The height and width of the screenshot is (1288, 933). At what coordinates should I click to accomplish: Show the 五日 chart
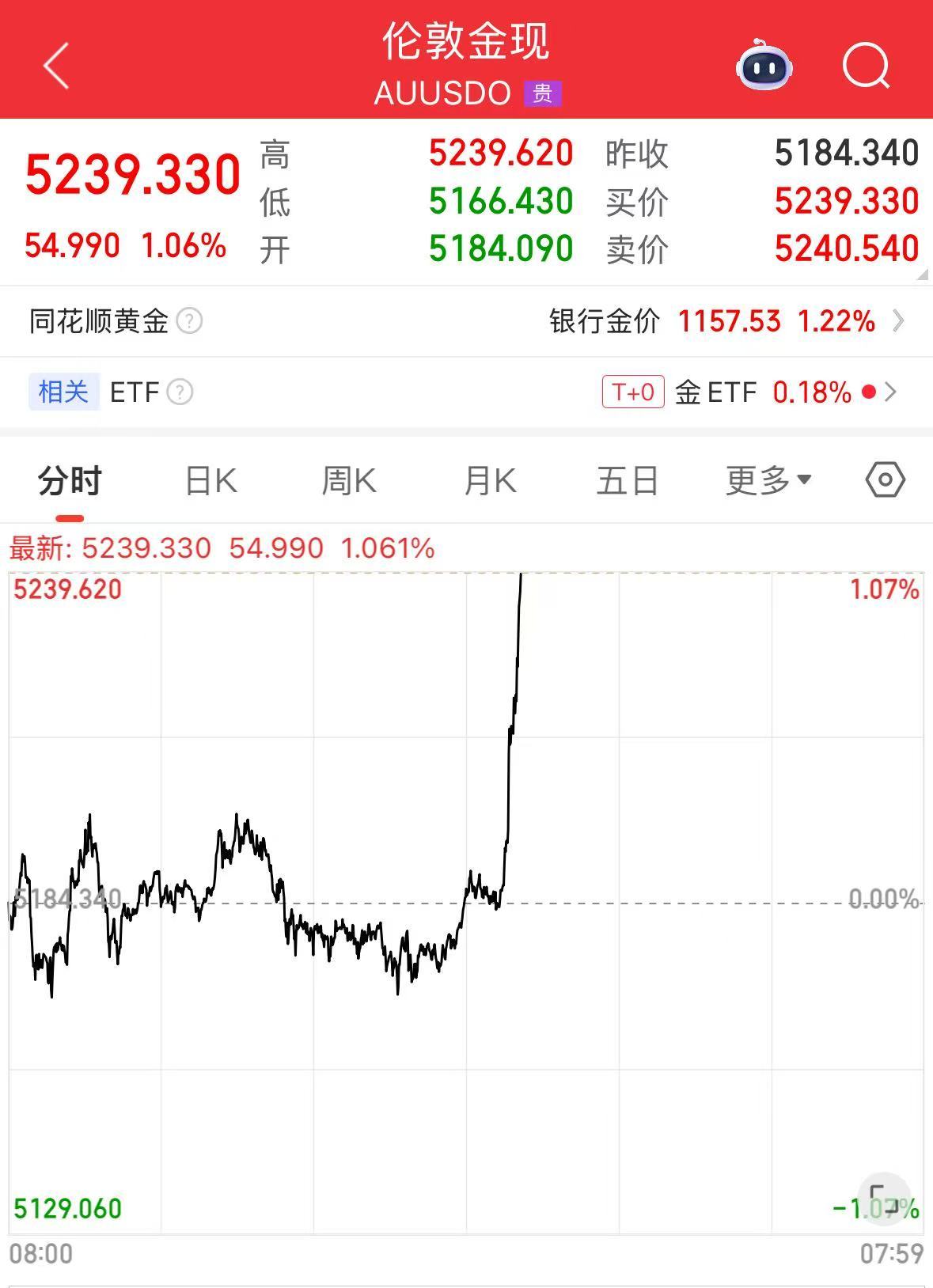628,481
